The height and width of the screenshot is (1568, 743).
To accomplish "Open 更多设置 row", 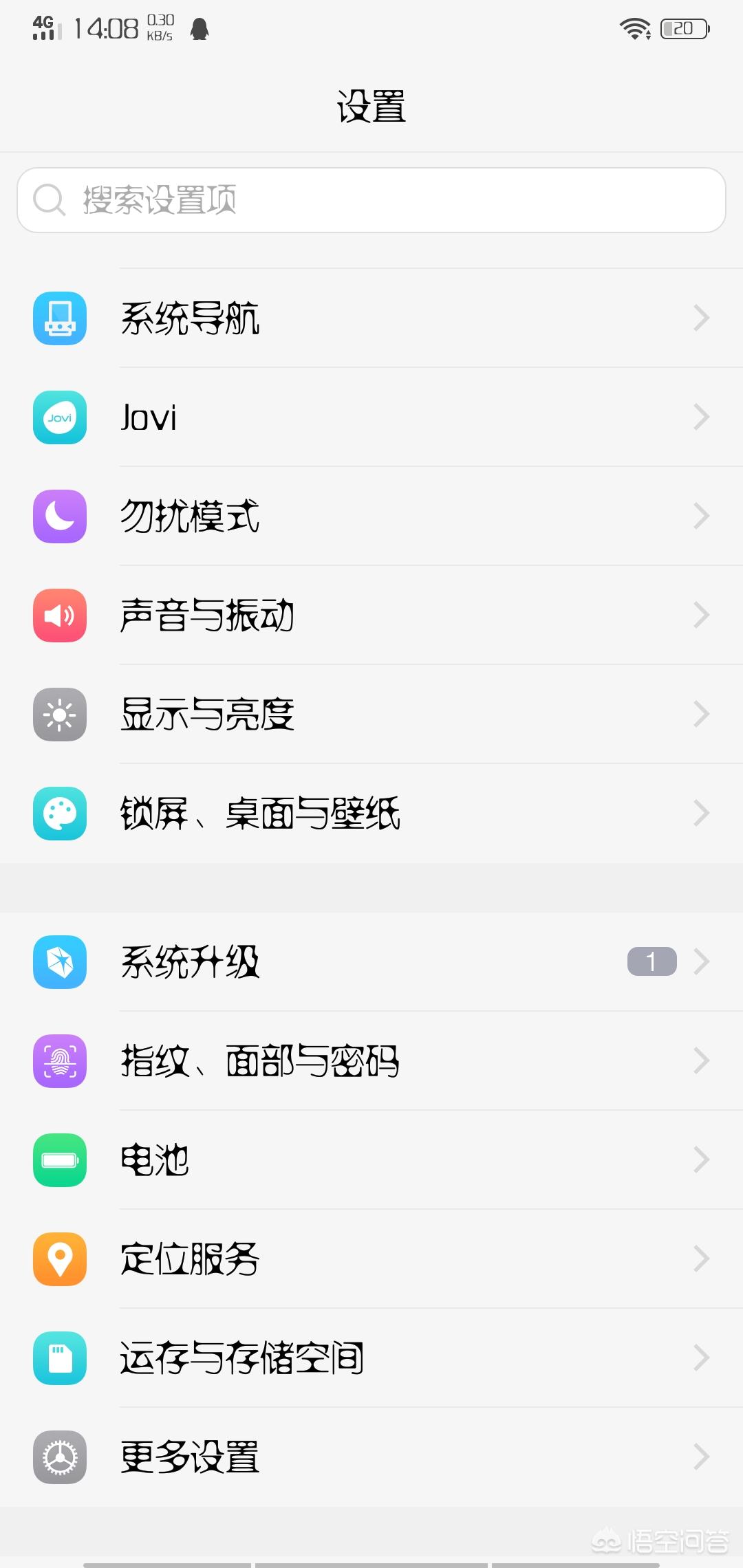I will pos(371,1457).
